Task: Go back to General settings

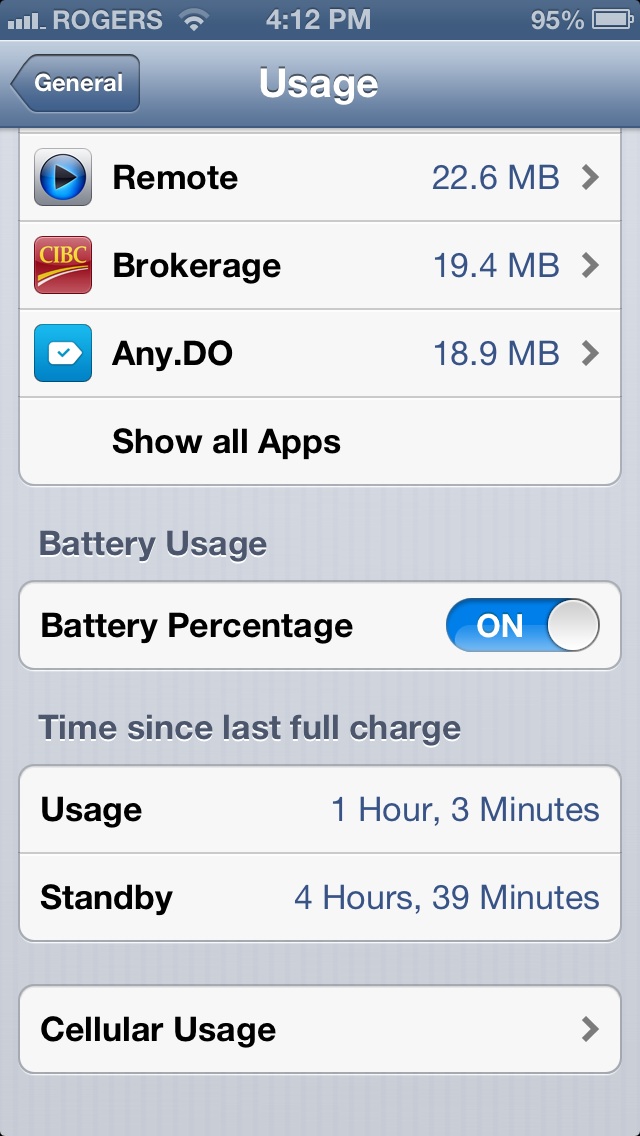Action: point(76,84)
